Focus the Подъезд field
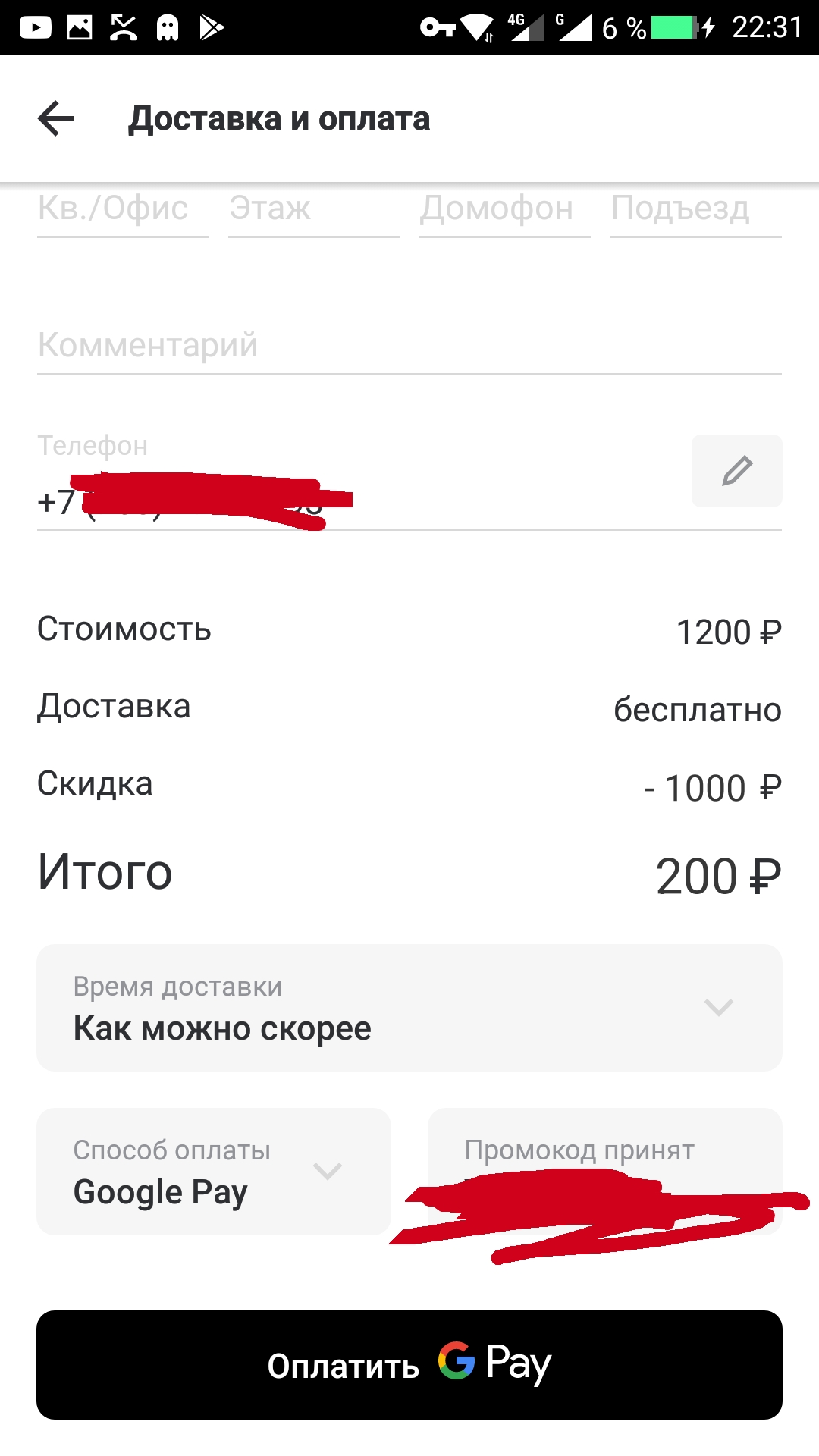819x1456 pixels. 695,212
